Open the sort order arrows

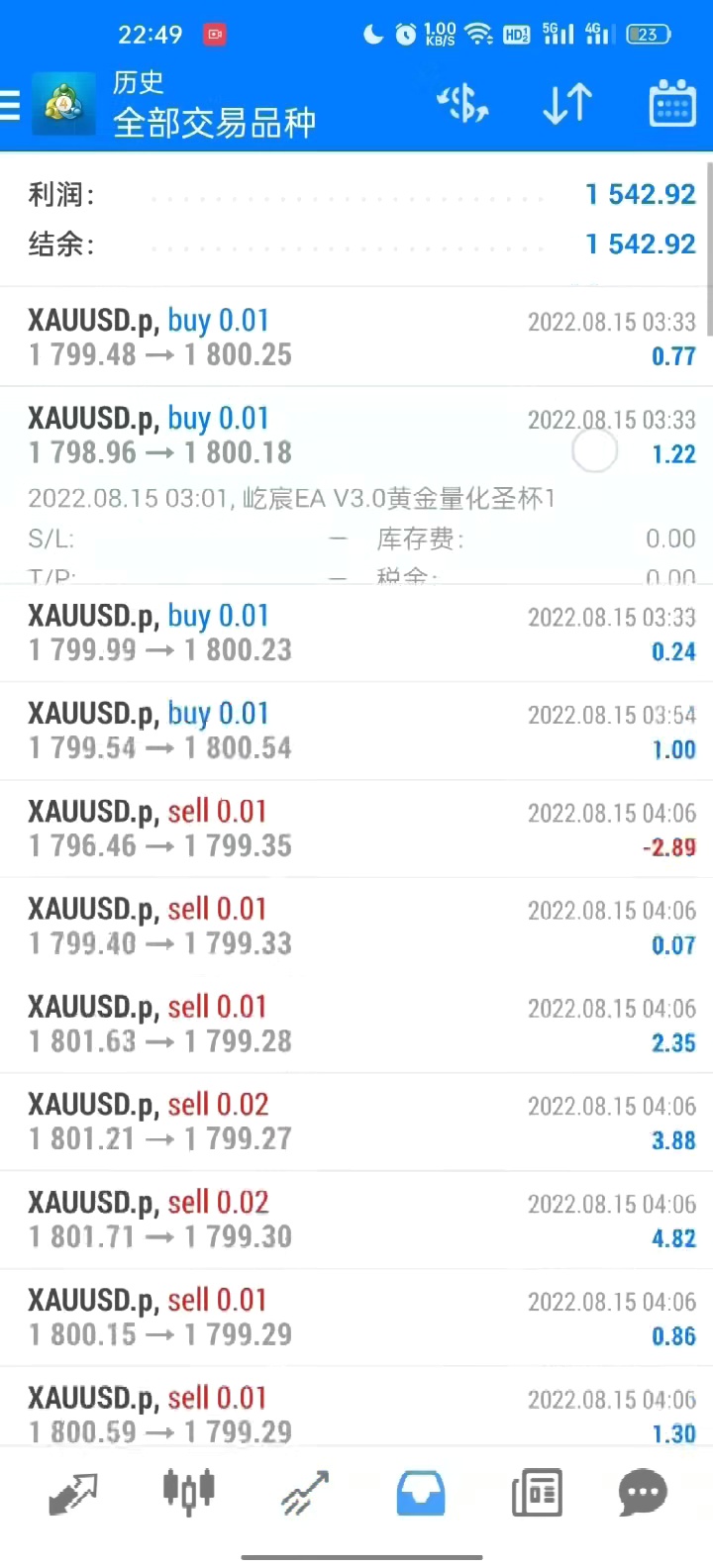(x=567, y=104)
